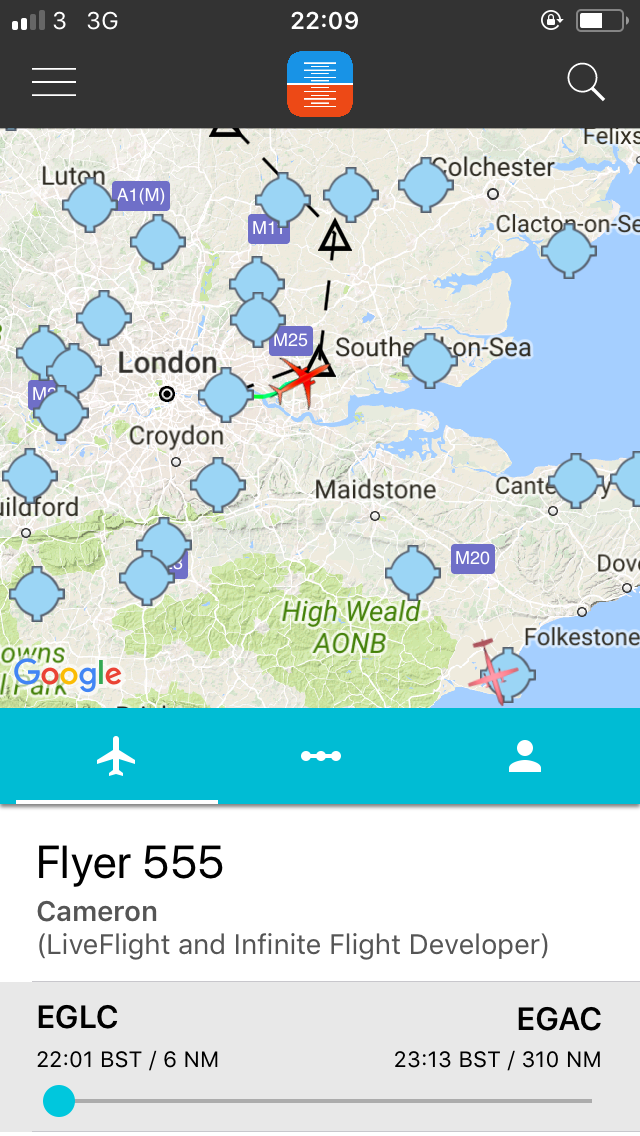Tap the airport marker south of Croydon
Image resolution: width=640 pixels, height=1136 pixels.
(x=217, y=485)
